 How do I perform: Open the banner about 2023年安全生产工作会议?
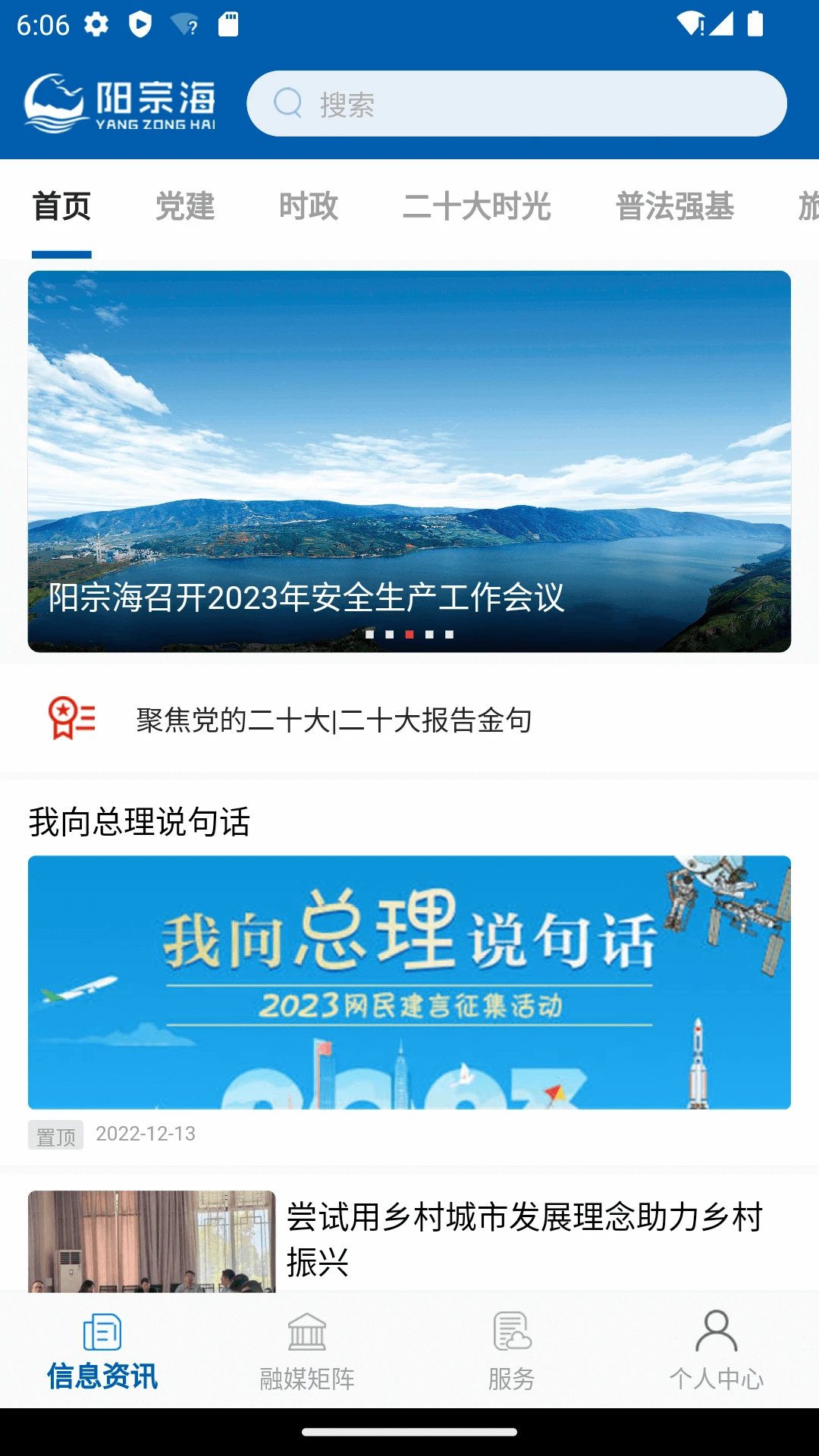pos(409,461)
